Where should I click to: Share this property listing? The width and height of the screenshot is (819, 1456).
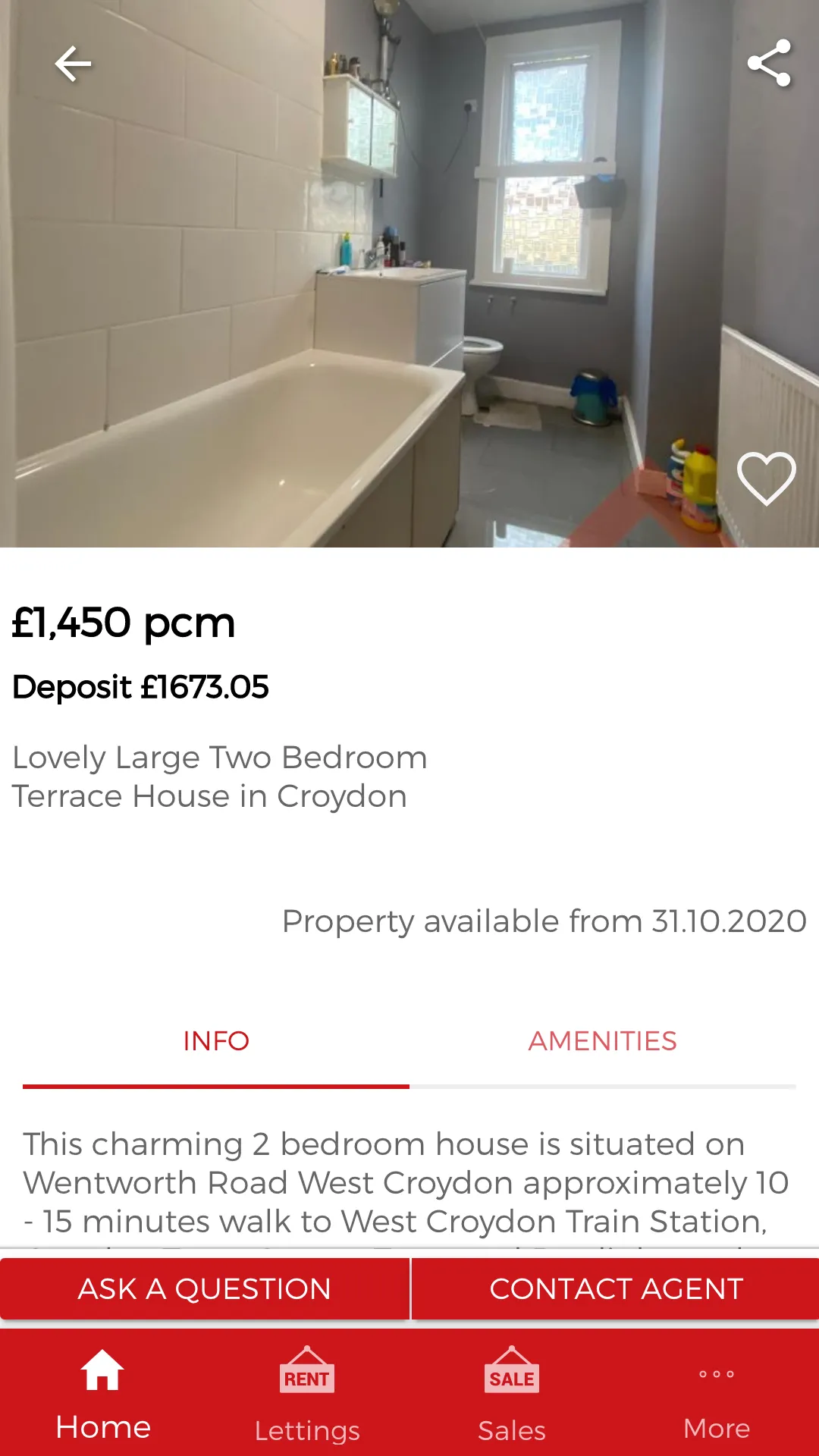pos(769,64)
